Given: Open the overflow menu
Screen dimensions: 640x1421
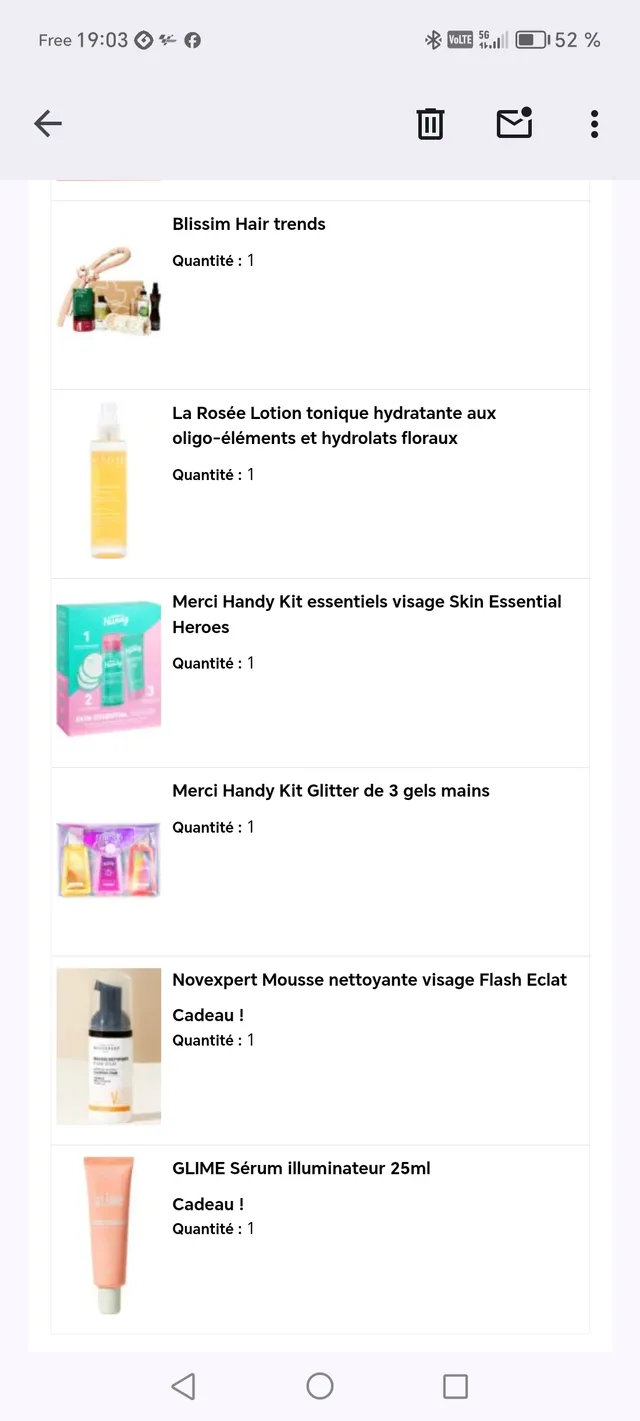Looking at the screenshot, I should click(594, 124).
